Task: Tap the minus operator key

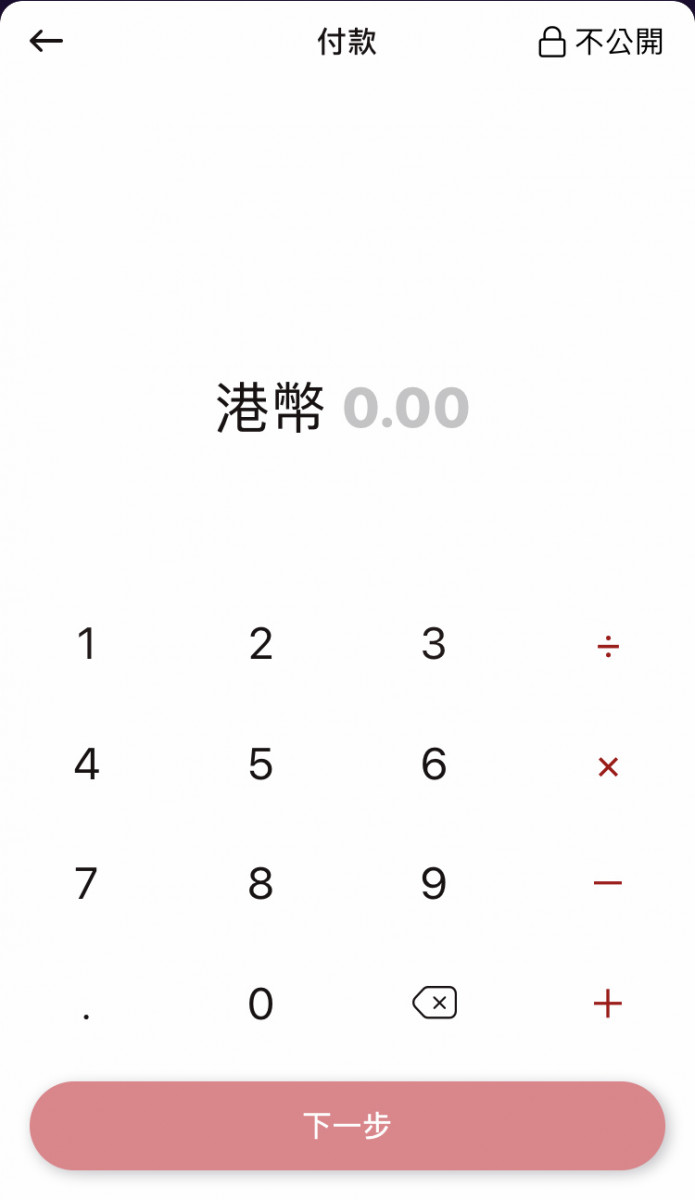Action: click(x=608, y=884)
